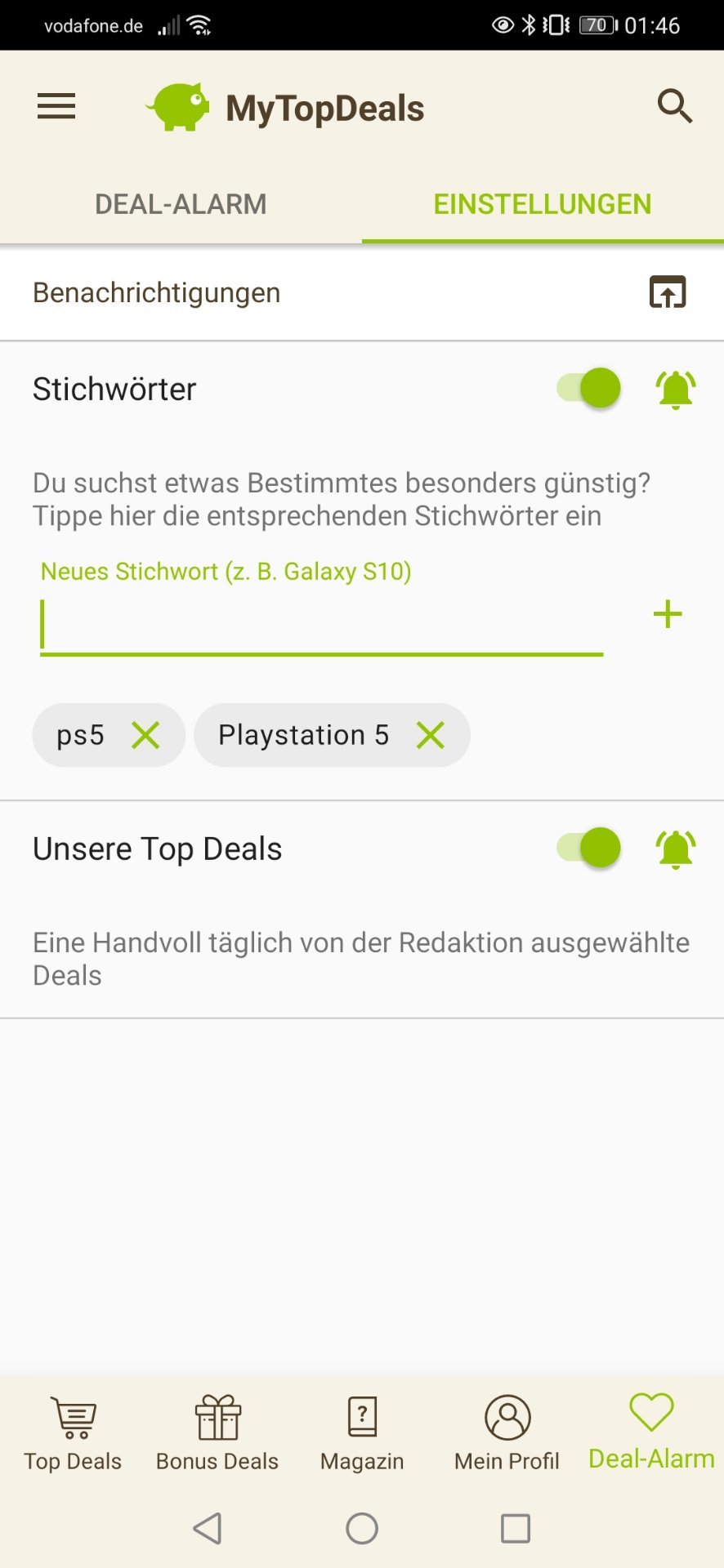Delete the Playstation 5 keyword chip
The image size is (724, 1568).
click(431, 736)
